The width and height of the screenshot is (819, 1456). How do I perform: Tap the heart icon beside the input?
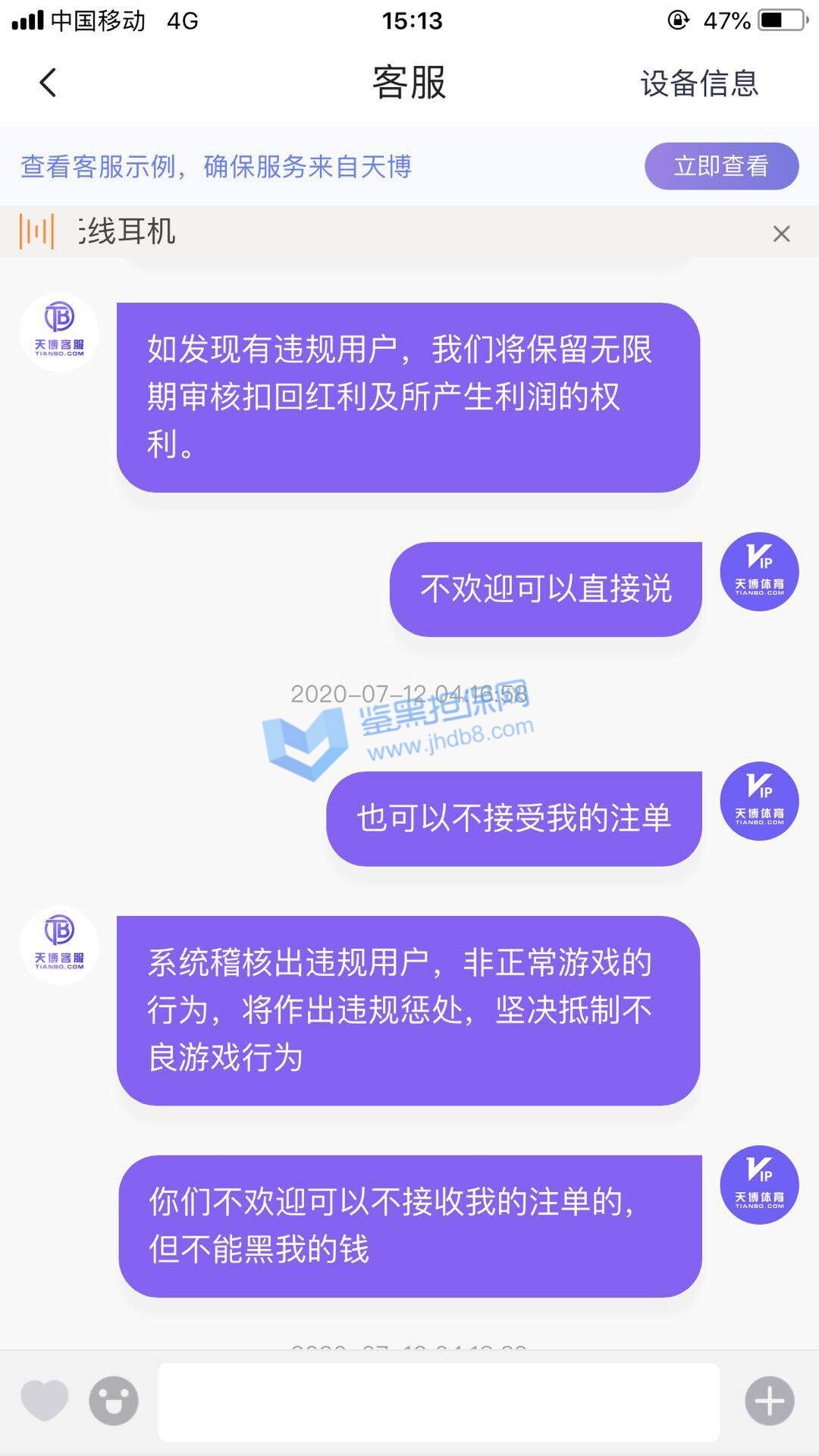(44, 1401)
